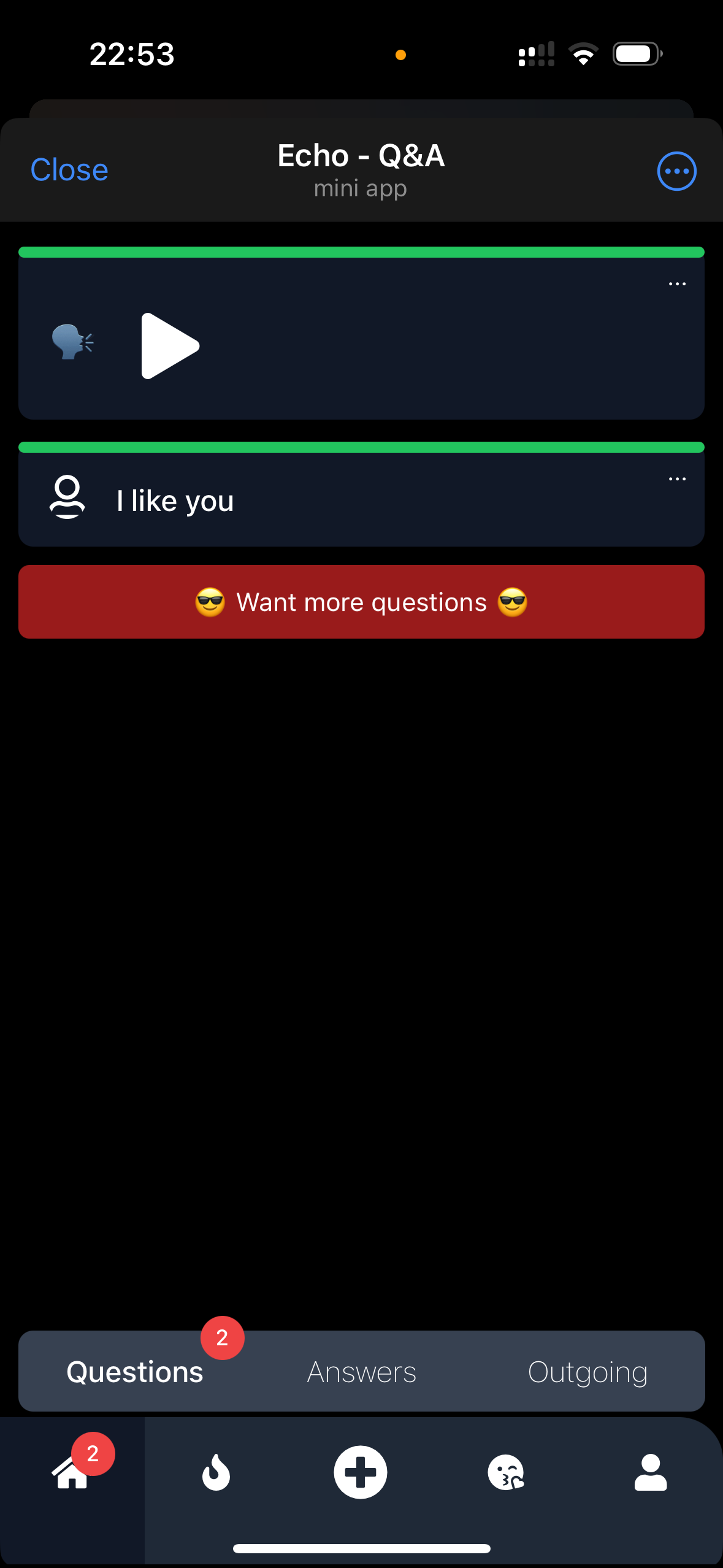Close the Echo Q&A mini app

click(x=69, y=169)
